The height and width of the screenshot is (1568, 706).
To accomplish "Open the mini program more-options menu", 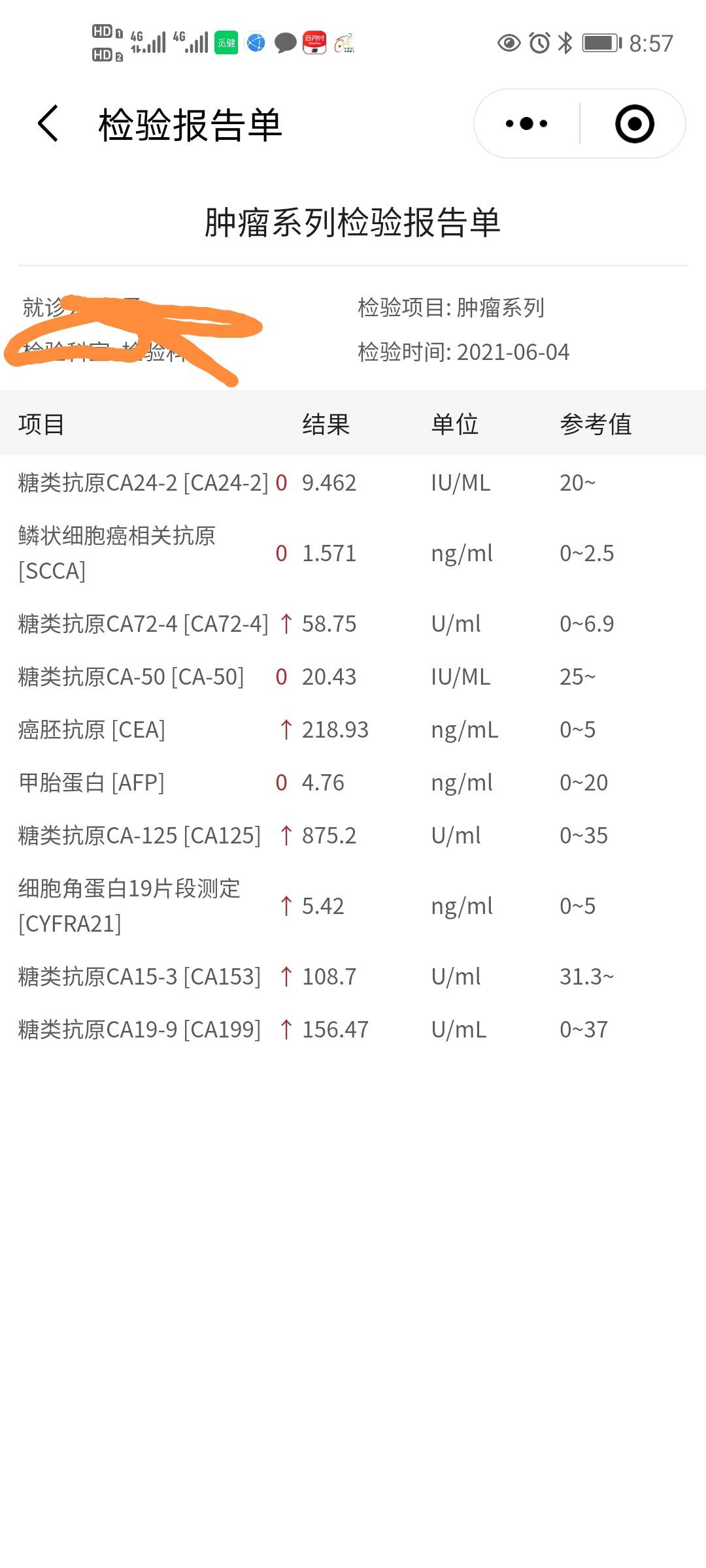I will click(527, 123).
